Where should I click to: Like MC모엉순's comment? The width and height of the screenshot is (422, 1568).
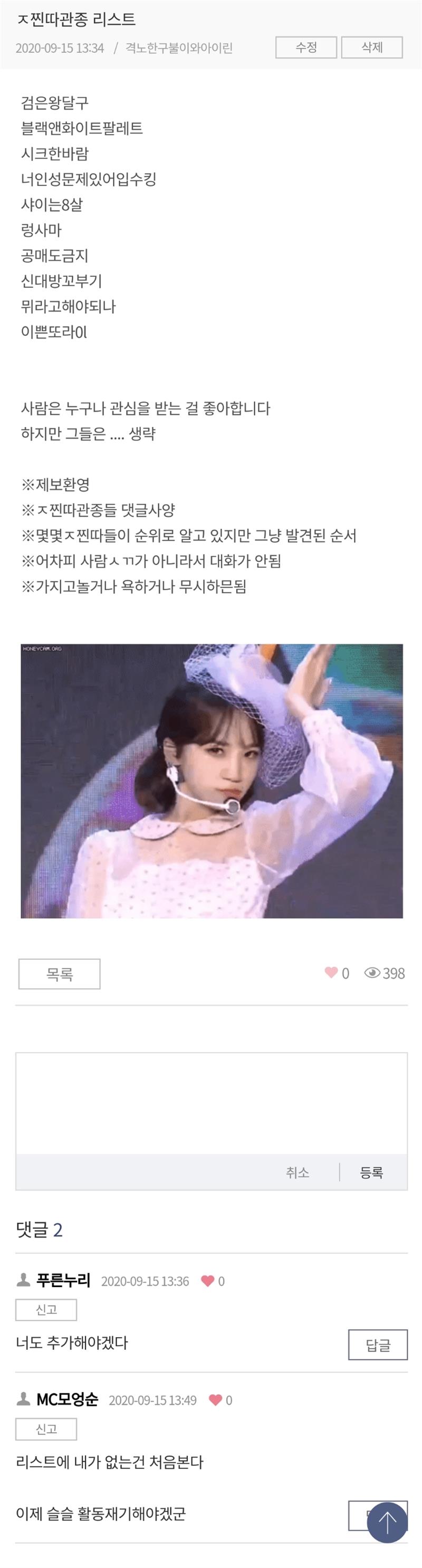coord(215,1400)
